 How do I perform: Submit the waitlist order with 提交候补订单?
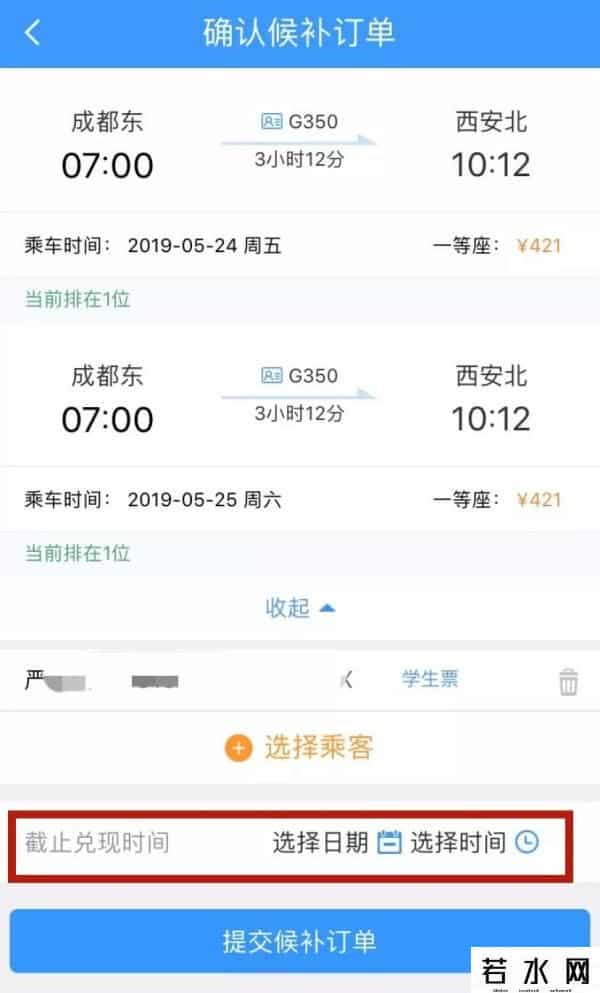[x=300, y=941]
